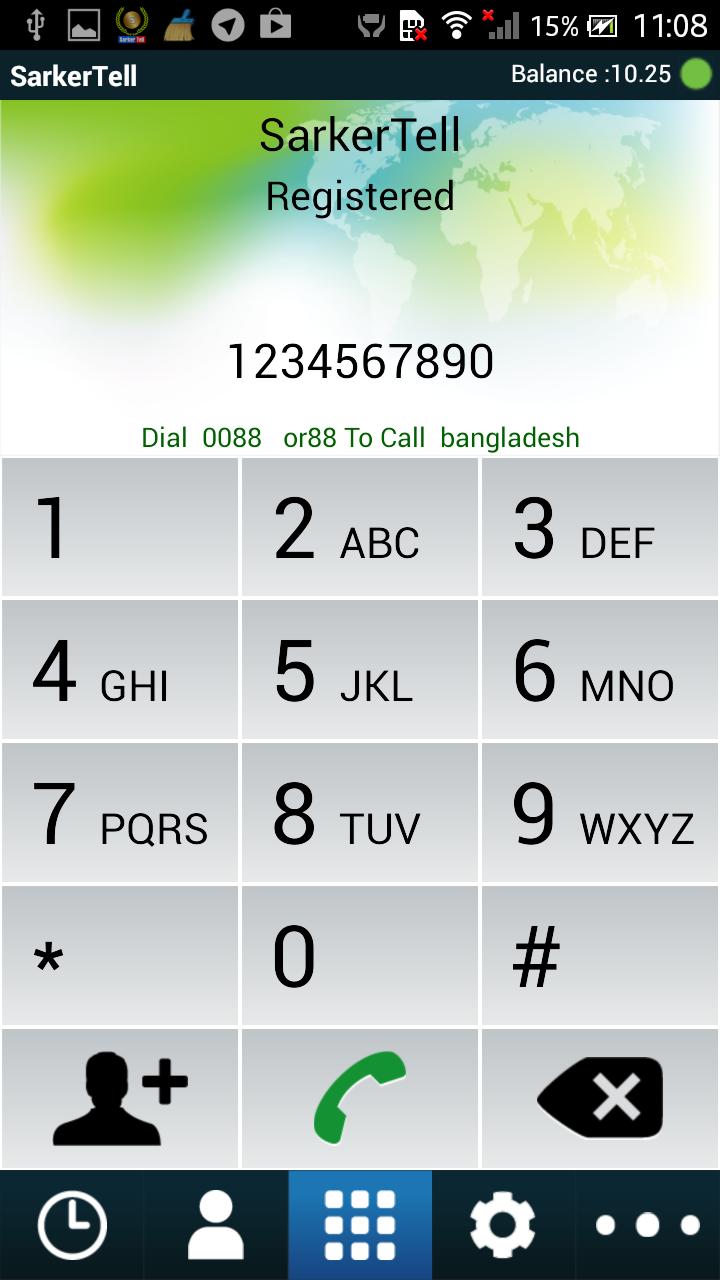Tap the asterisk key
Screen dimensions: 720x1280
pyautogui.click(x=120, y=956)
